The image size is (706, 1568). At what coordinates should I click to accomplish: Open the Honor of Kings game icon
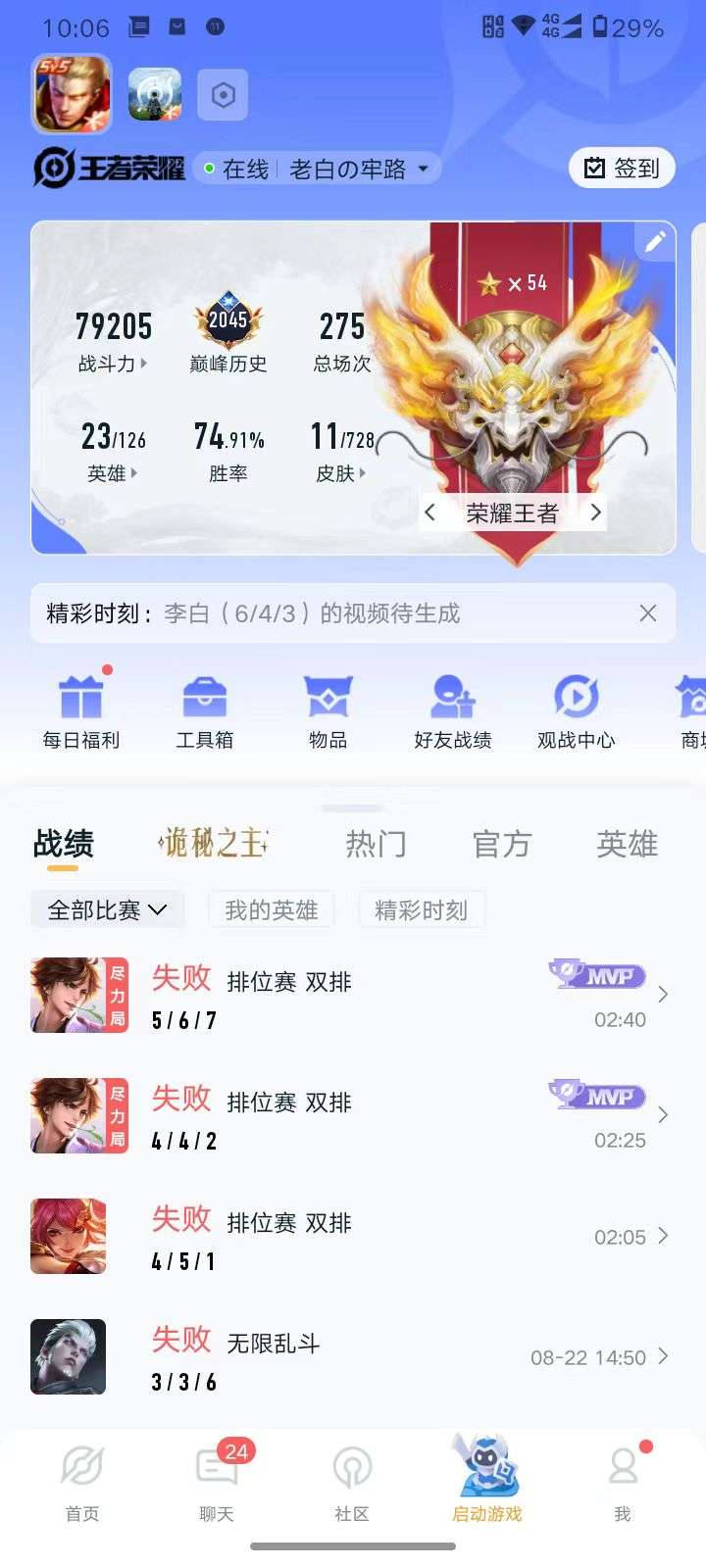coord(71,94)
